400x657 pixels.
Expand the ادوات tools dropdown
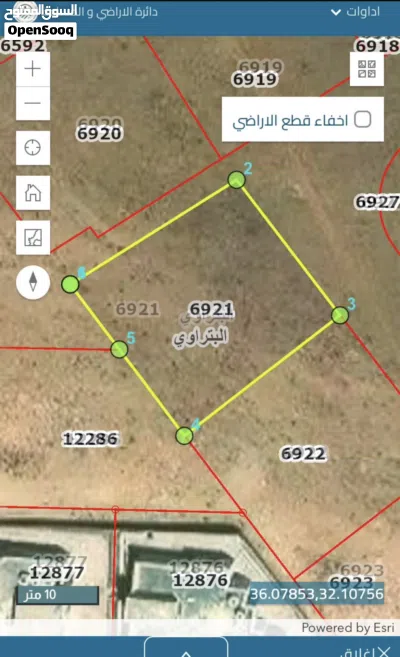coord(356,12)
